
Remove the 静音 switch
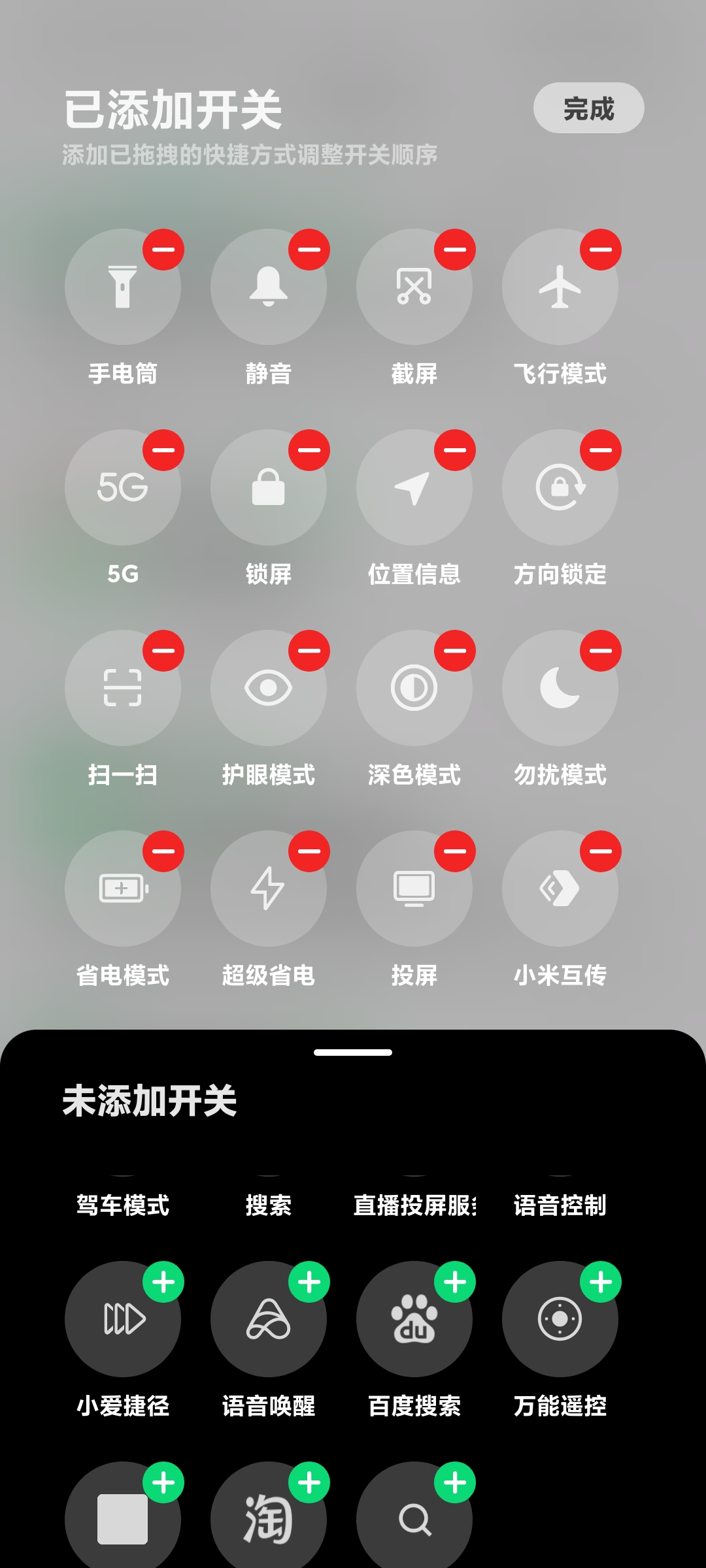[x=309, y=250]
